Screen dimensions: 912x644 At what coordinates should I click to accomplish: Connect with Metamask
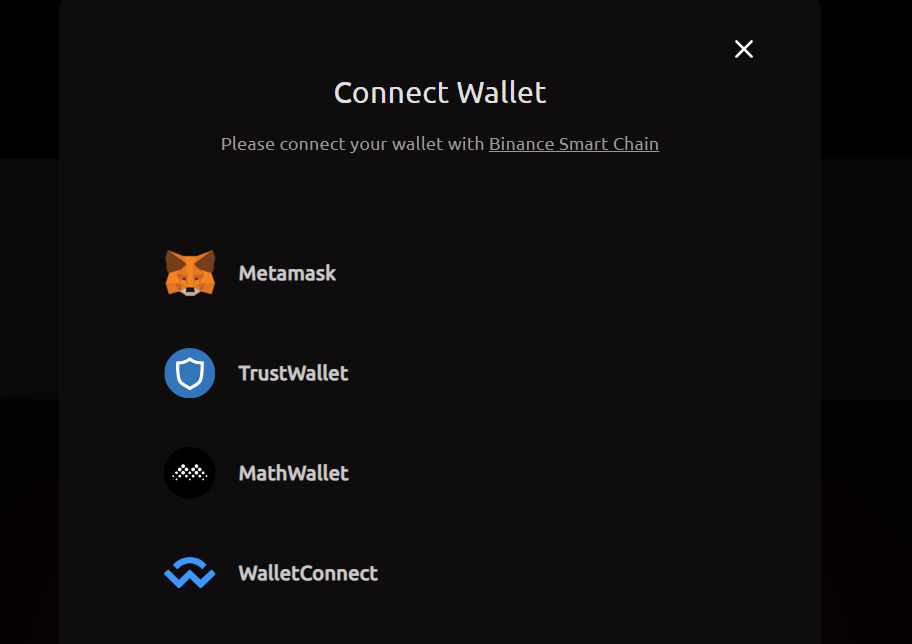[x=286, y=273]
